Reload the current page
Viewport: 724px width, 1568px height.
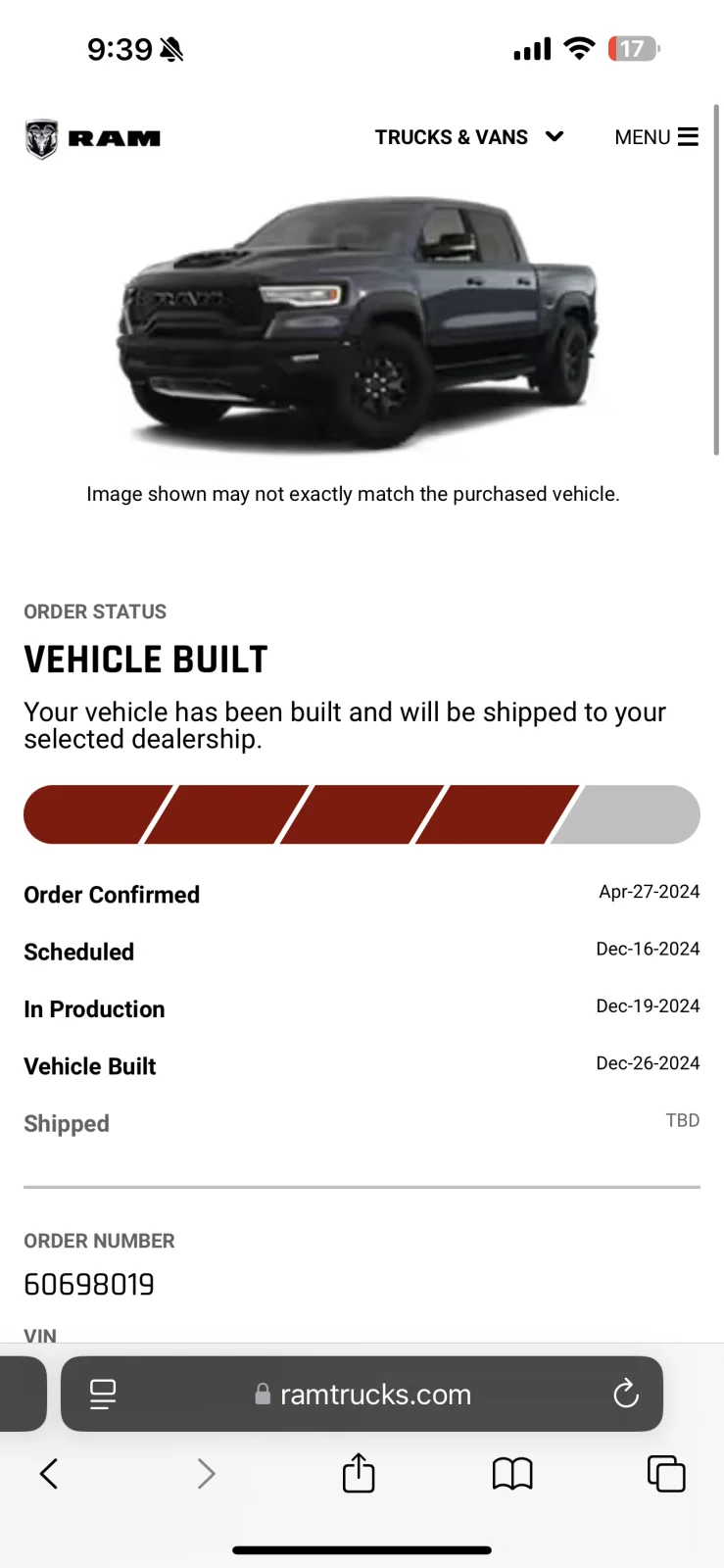coord(625,1394)
